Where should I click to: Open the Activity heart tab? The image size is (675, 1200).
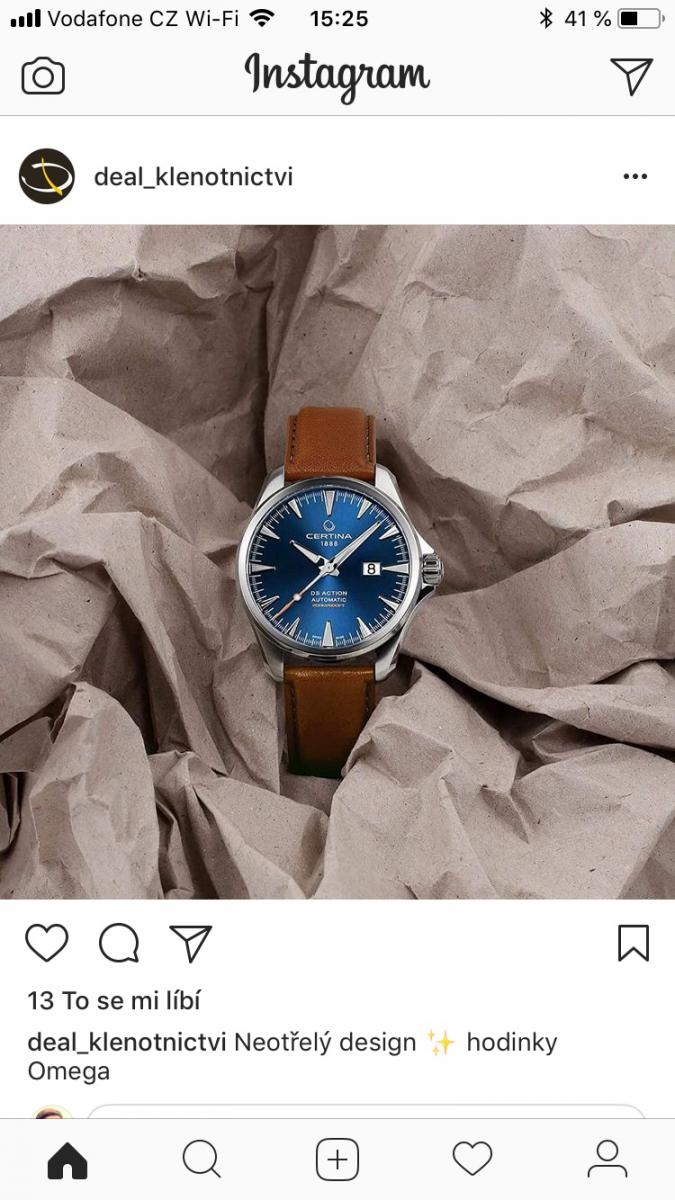click(472, 1160)
